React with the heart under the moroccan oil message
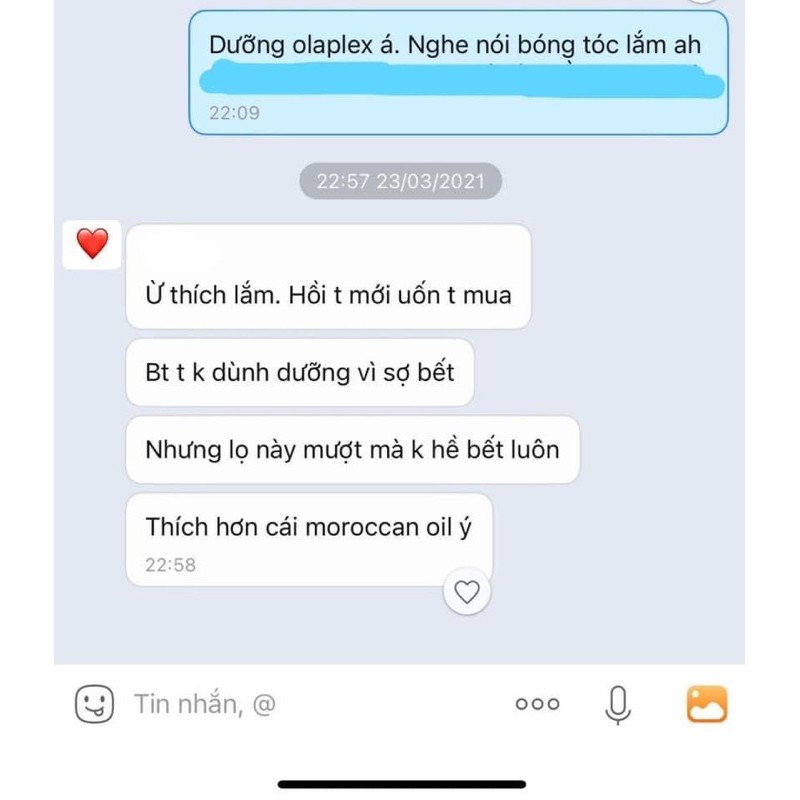The image size is (800, 800). [x=467, y=592]
